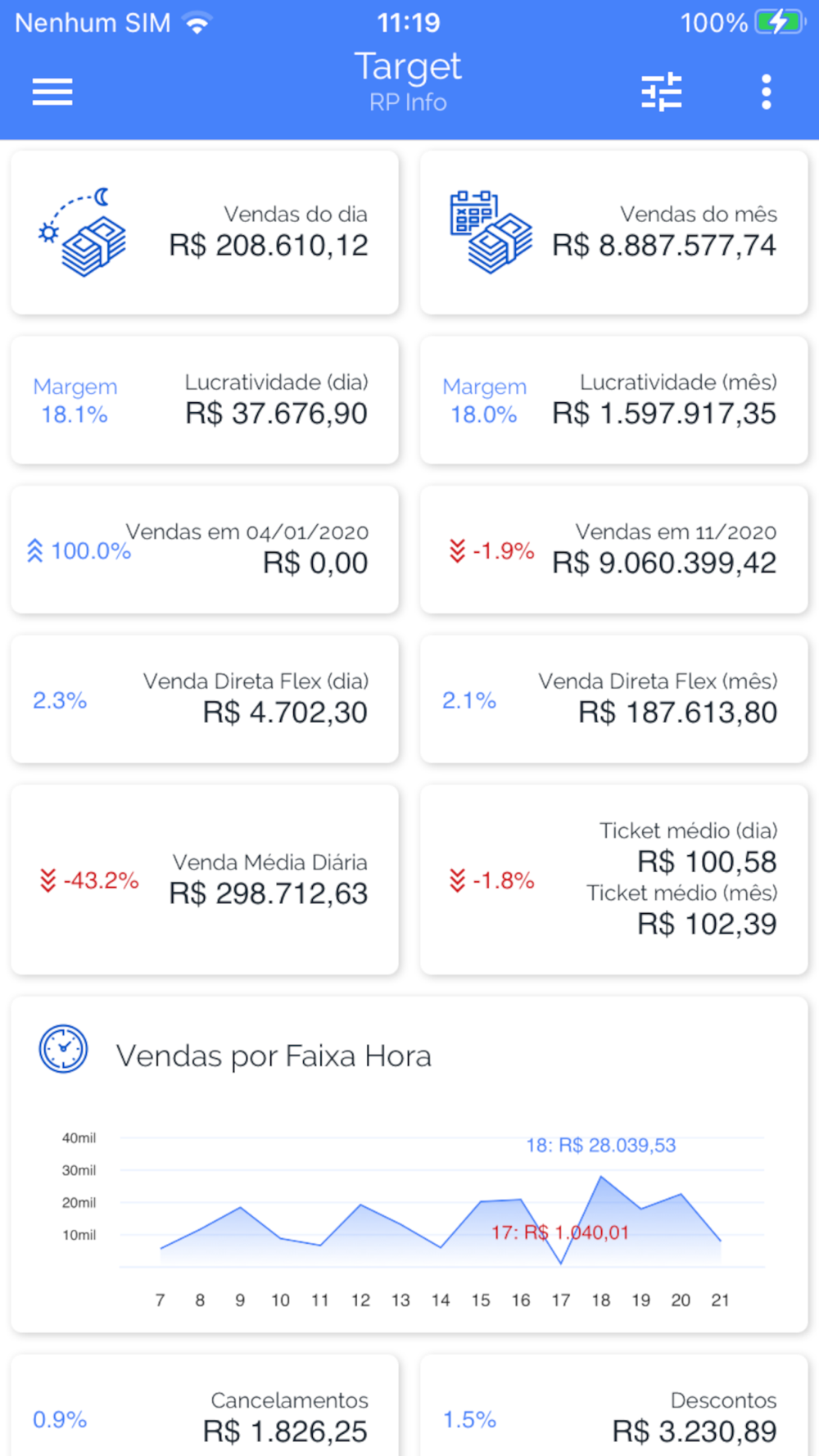This screenshot has width=819, height=1456.
Task: Open Venda Direta Flex (dia) card
Action: [205, 699]
